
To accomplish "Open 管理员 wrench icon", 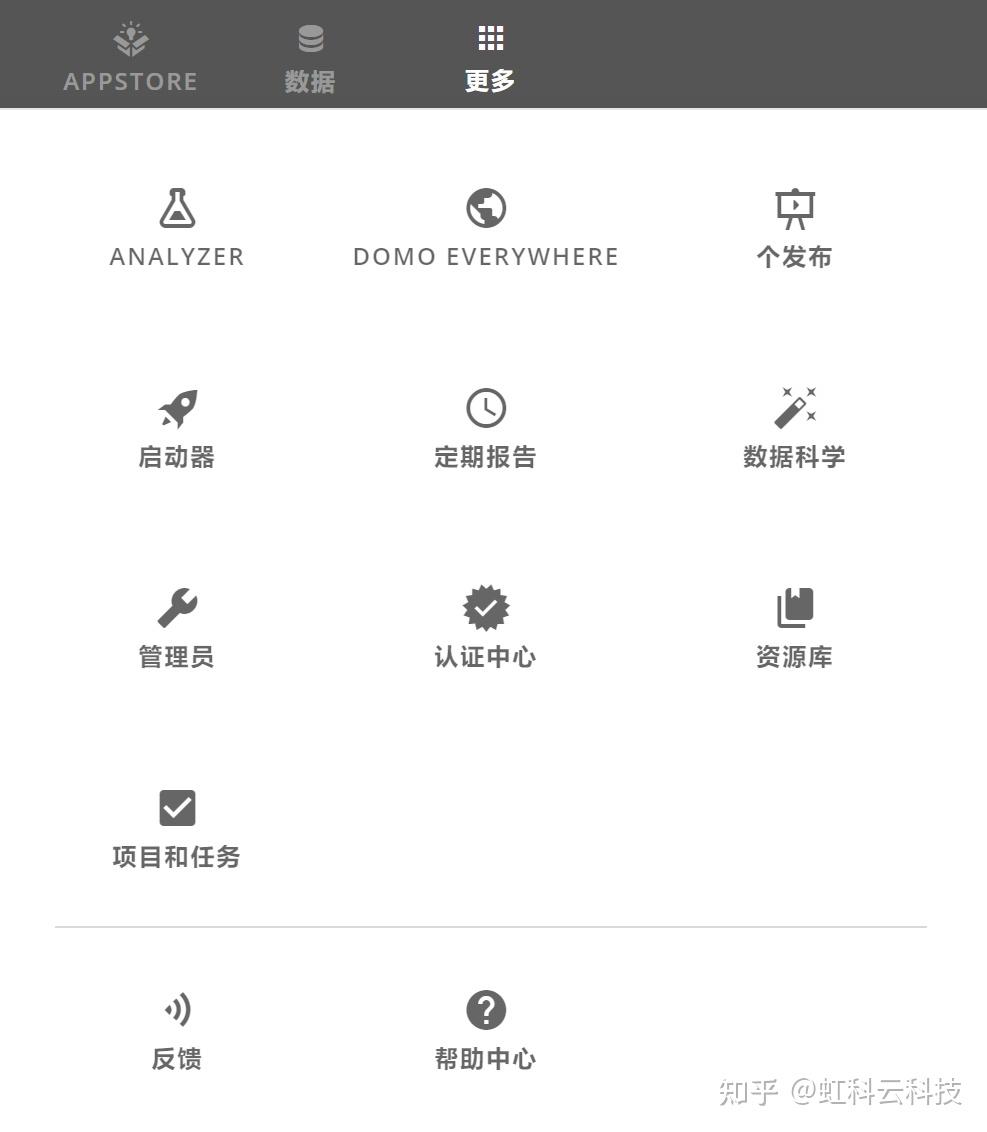I will 176,608.
